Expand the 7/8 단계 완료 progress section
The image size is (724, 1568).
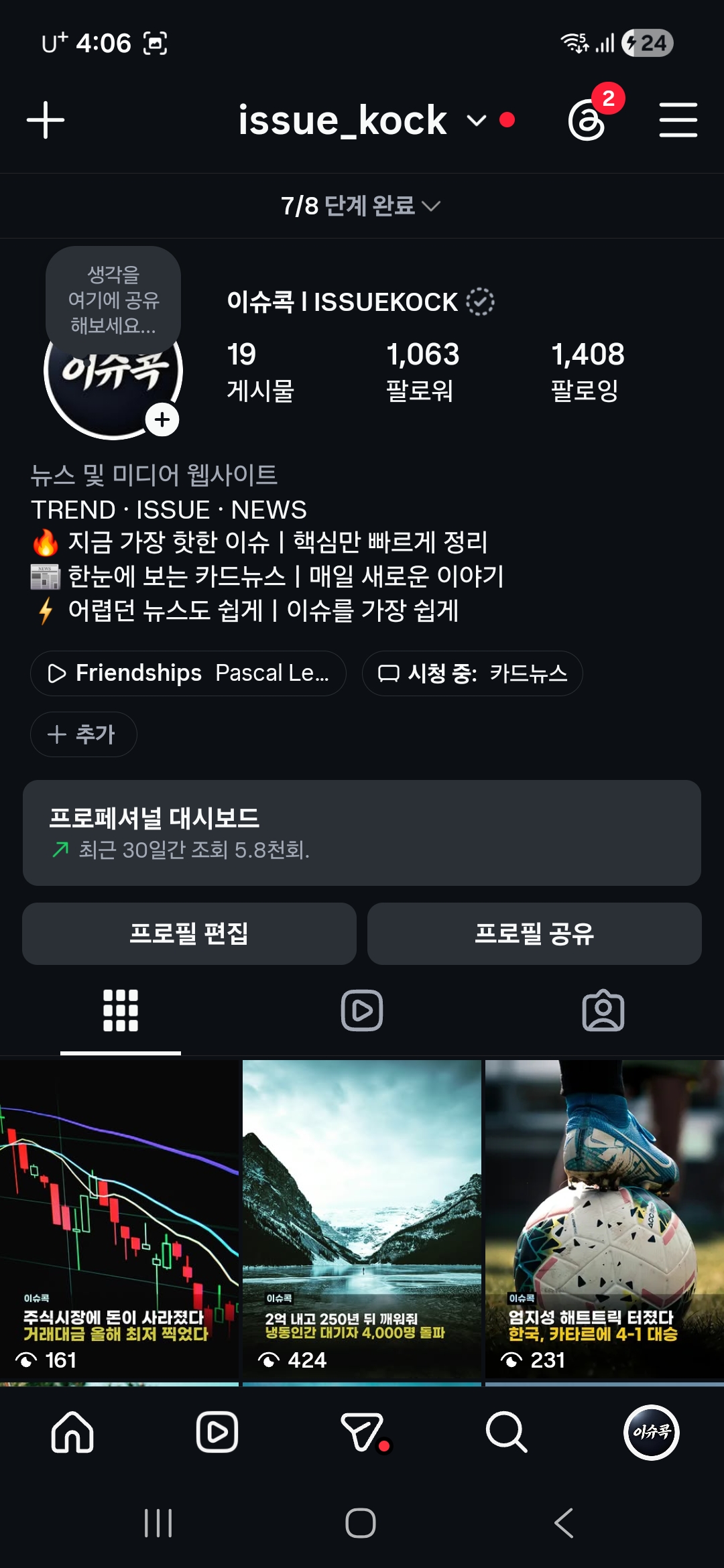tap(361, 206)
